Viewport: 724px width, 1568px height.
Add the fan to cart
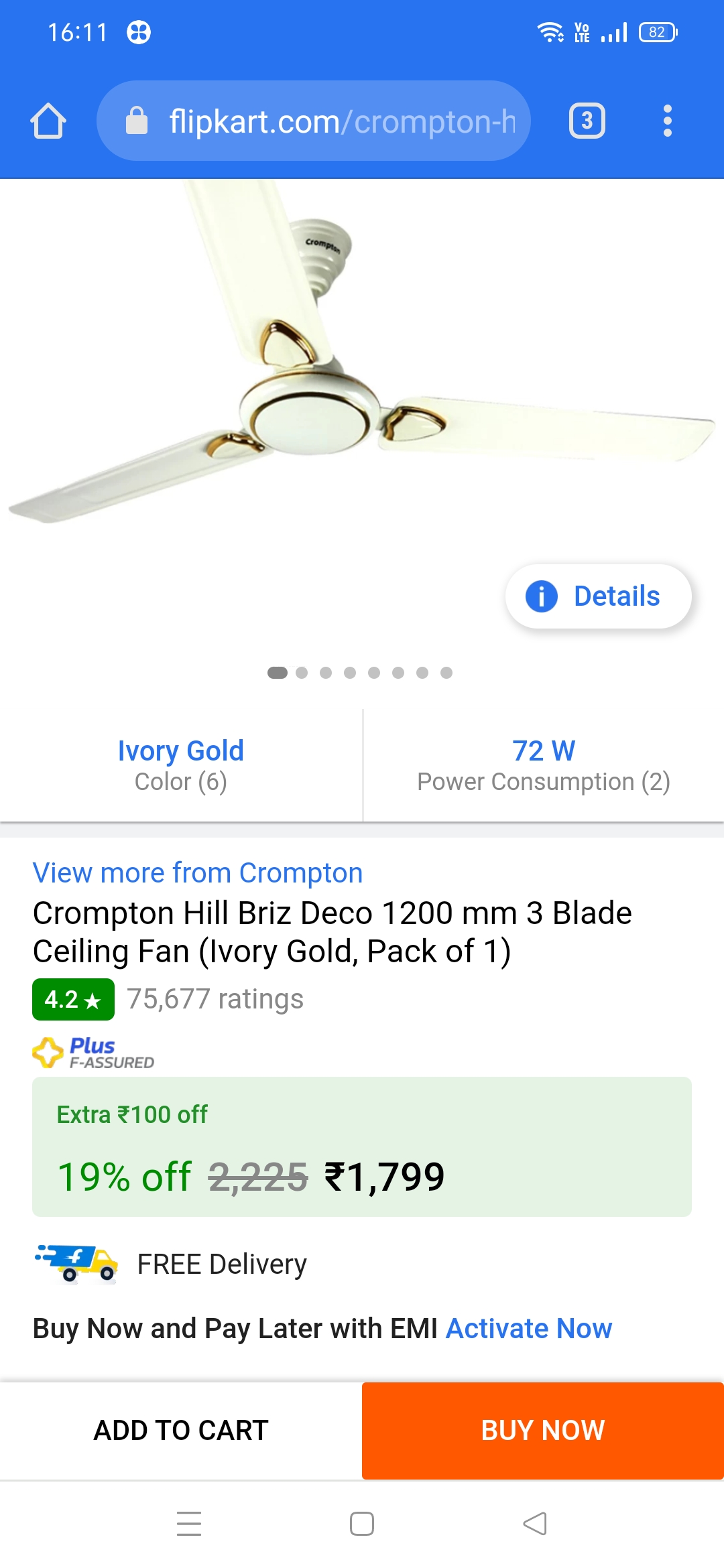[x=181, y=1431]
